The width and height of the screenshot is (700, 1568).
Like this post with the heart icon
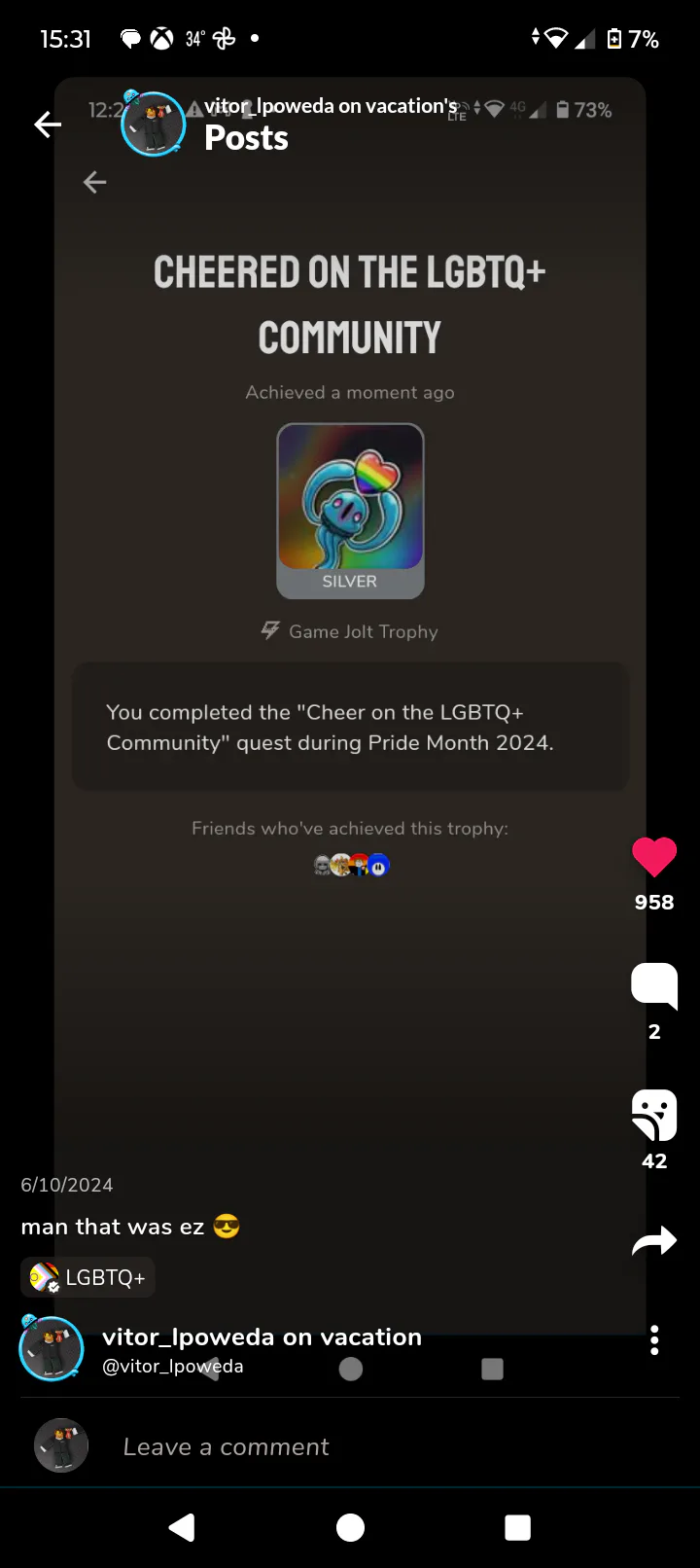coord(654,857)
